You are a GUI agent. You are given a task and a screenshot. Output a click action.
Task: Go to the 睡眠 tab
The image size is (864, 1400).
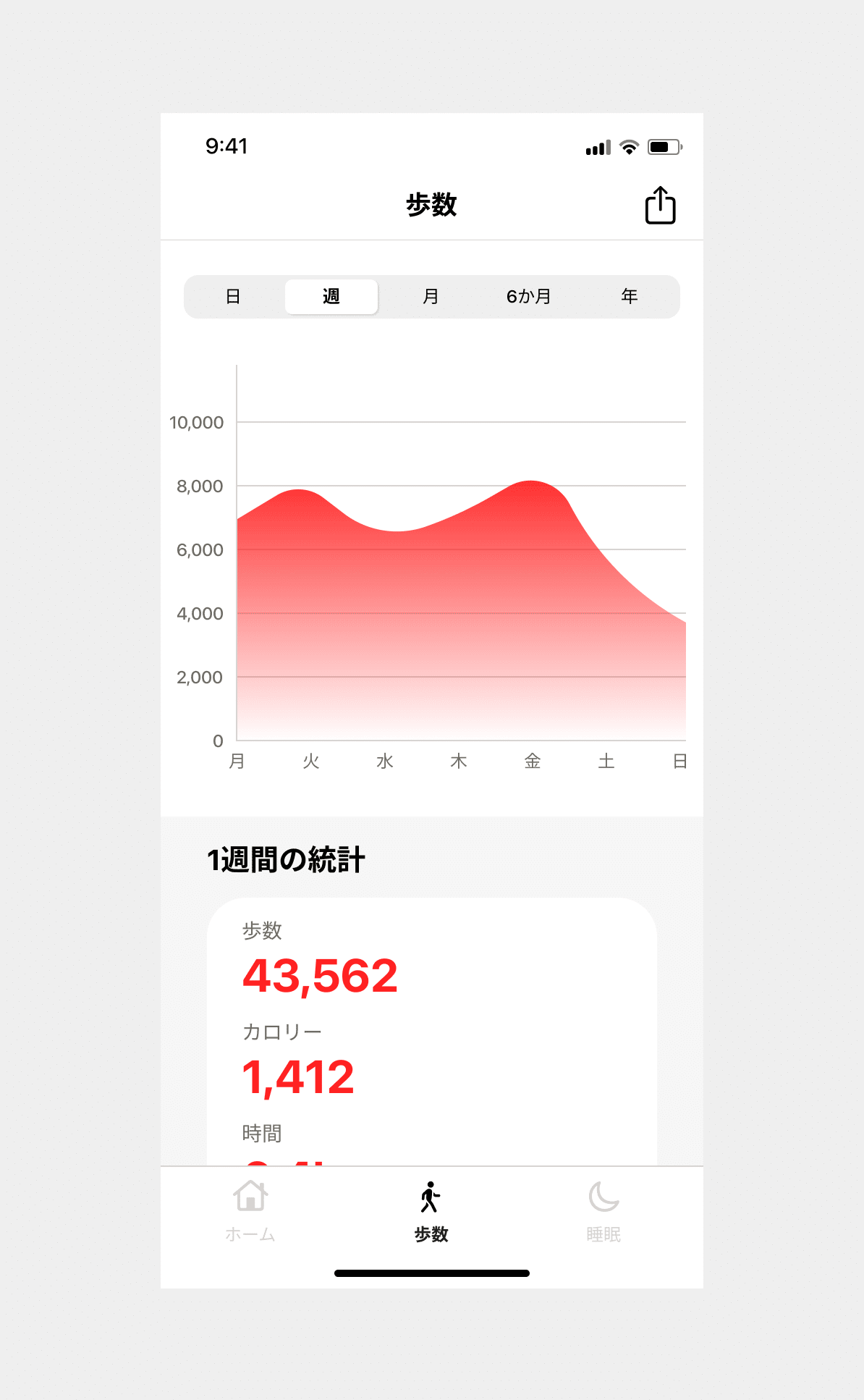(604, 1212)
